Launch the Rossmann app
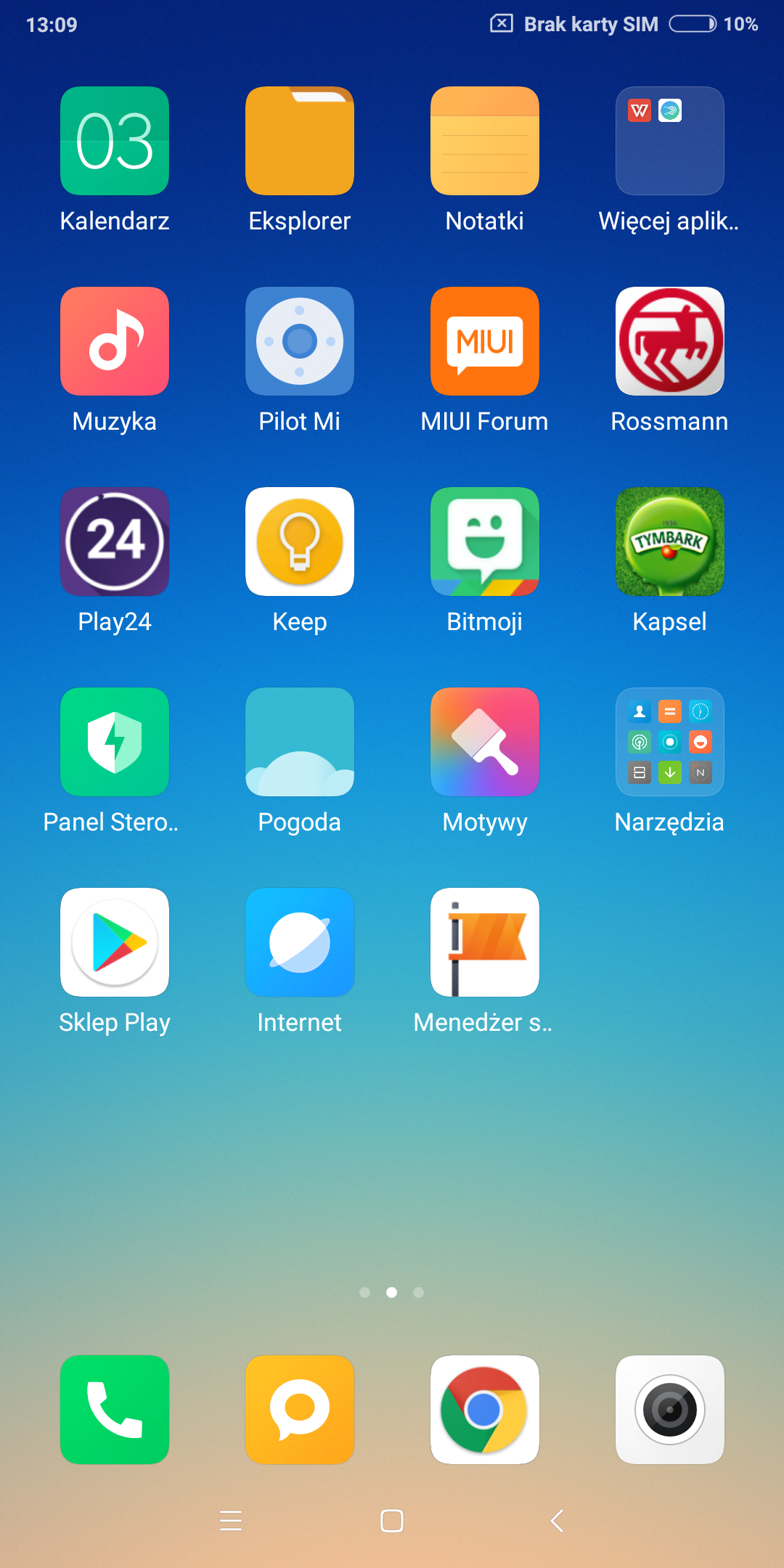Screen dimensions: 784x1568 [x=669, y=341]
